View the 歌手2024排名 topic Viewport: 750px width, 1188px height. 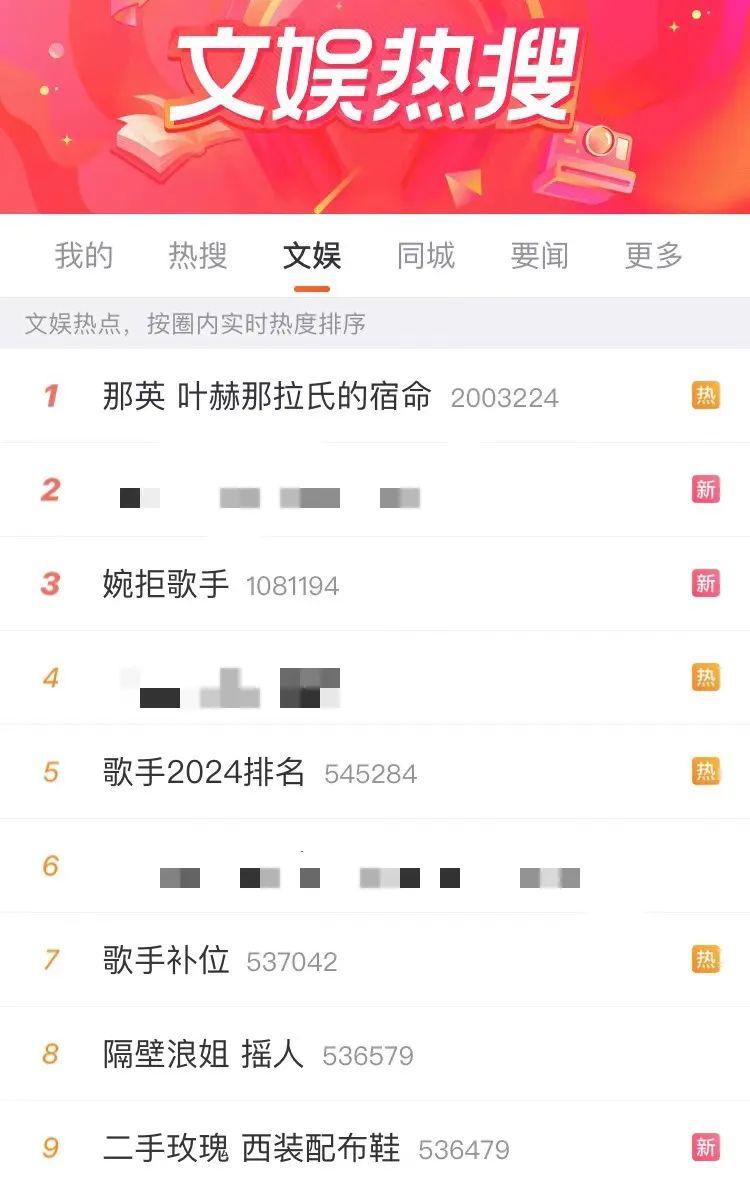[204, 772]
